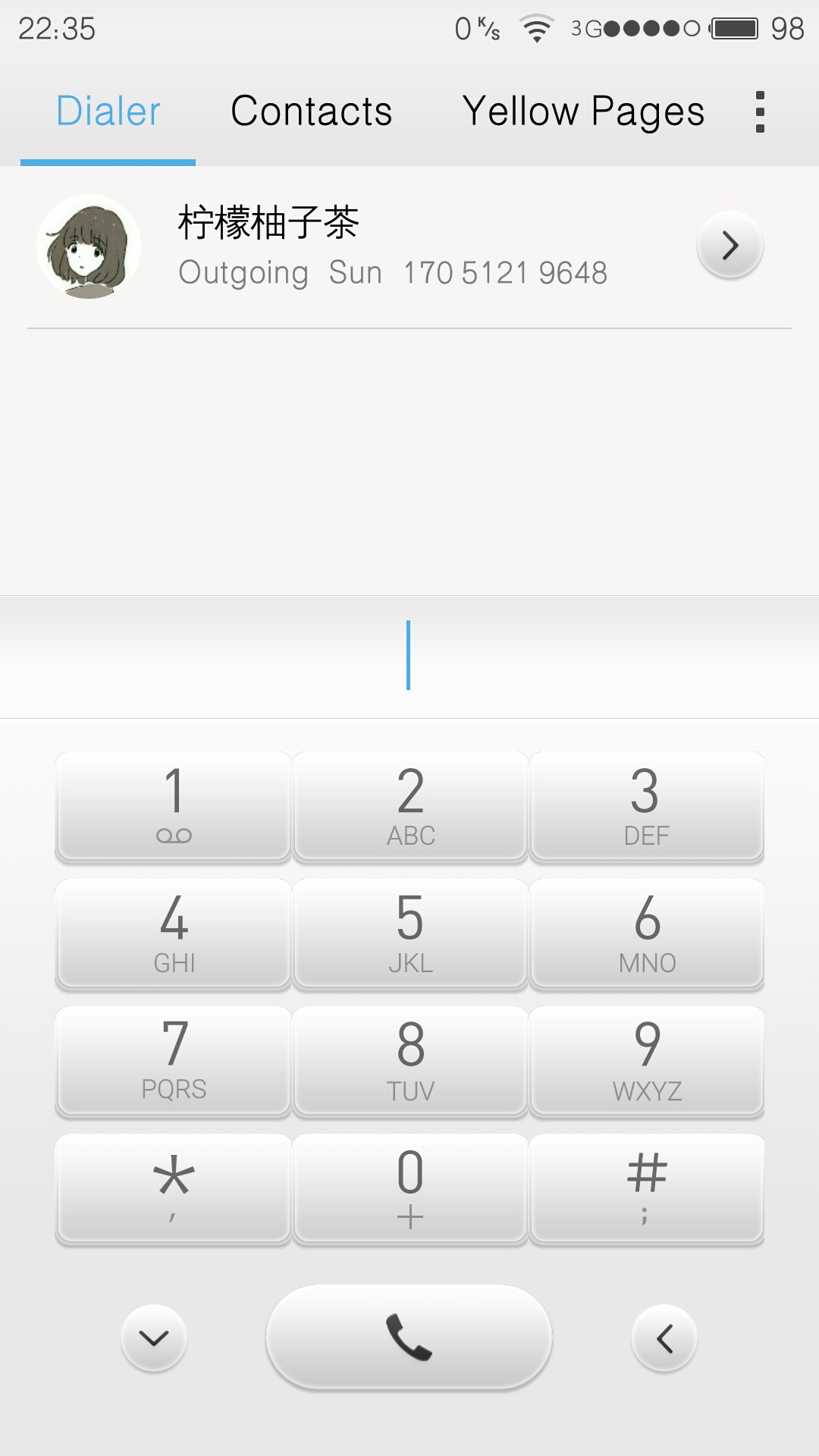Open the Yellow Pages tab
The height and width of the screenshot is (1456, 819).
pos(583,111)
